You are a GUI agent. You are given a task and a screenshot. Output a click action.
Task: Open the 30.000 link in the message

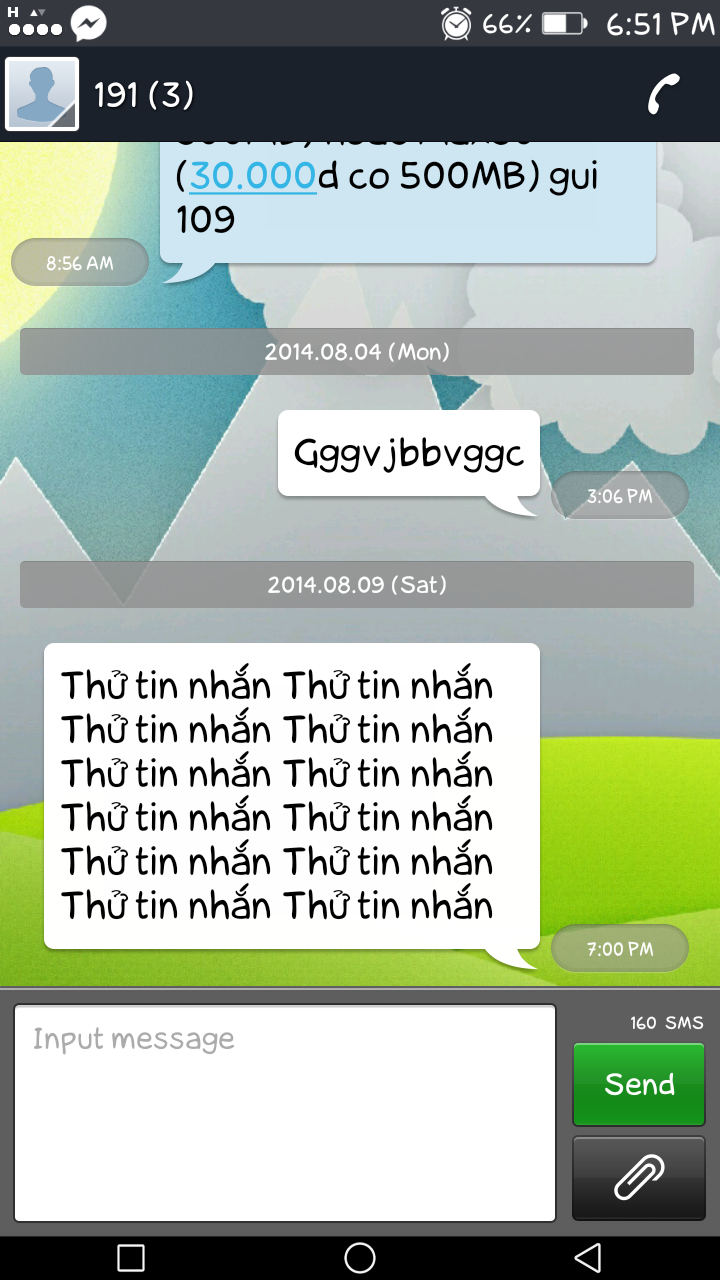[x=253, y=176]
